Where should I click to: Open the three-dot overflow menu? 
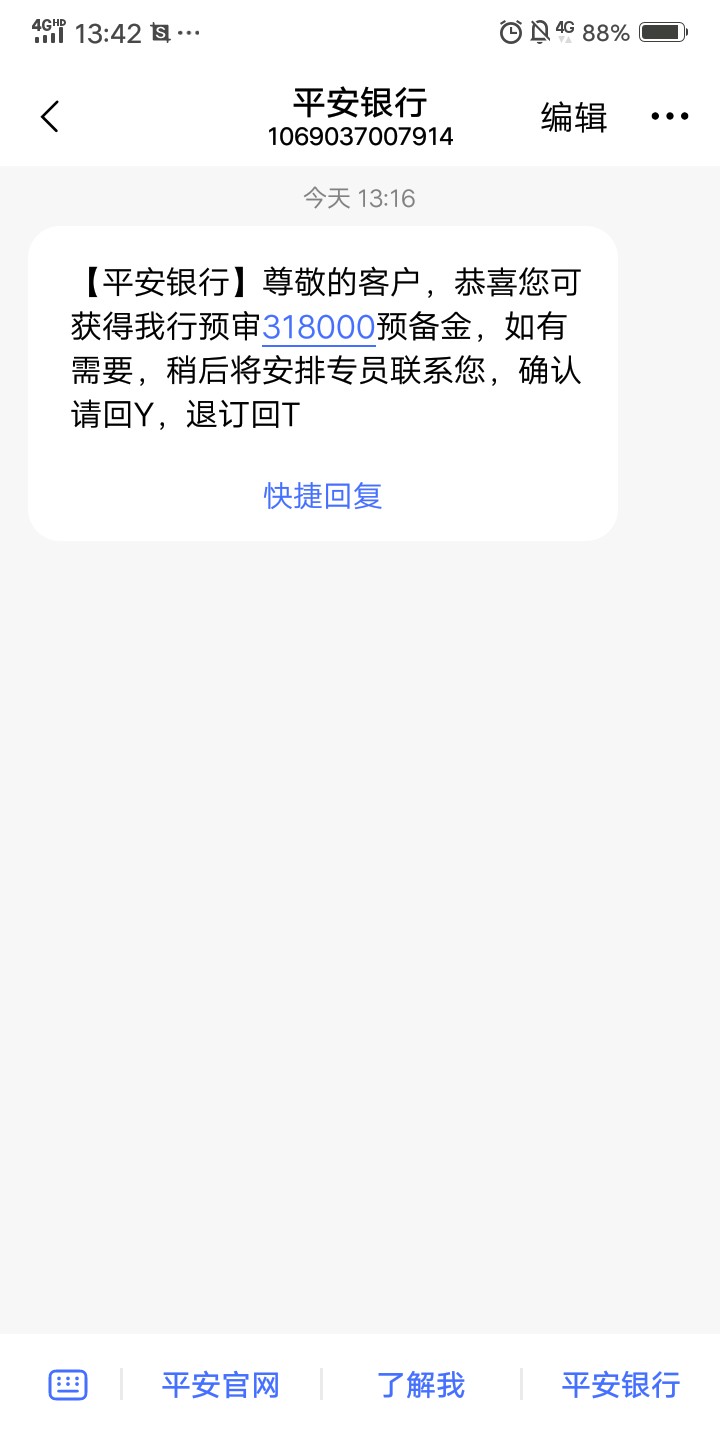point(670,117)
